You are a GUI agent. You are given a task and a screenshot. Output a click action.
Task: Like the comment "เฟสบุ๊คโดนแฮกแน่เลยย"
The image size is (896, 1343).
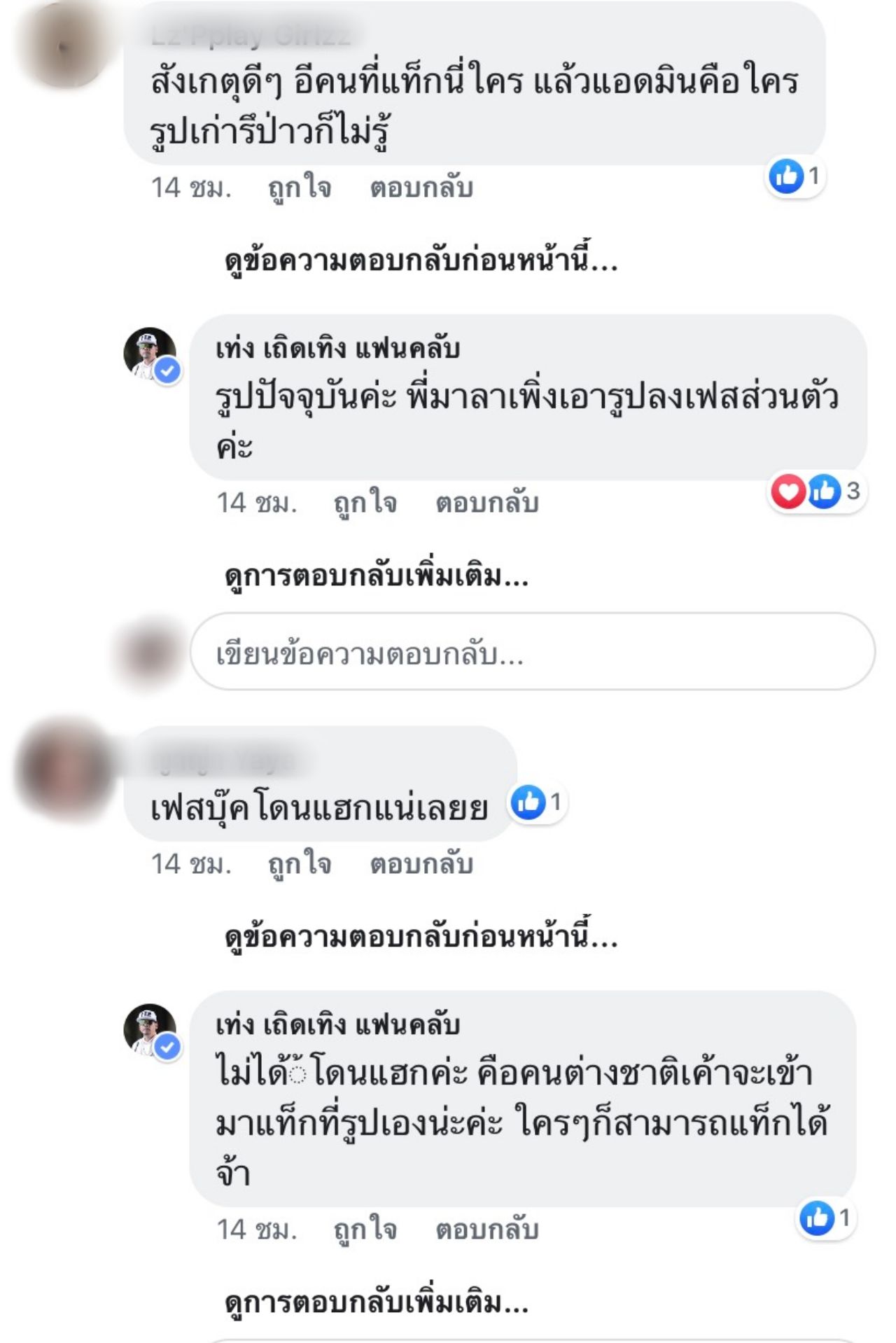(299, 864)
